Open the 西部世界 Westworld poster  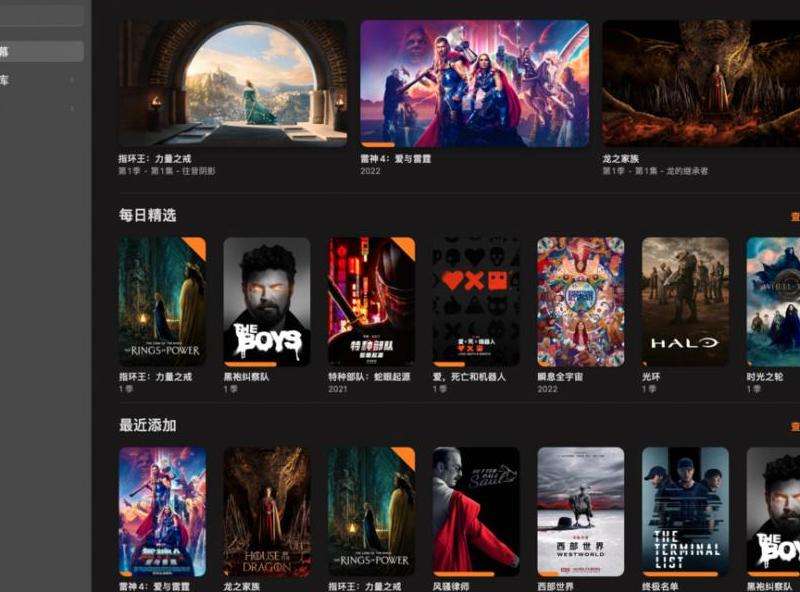580,511
